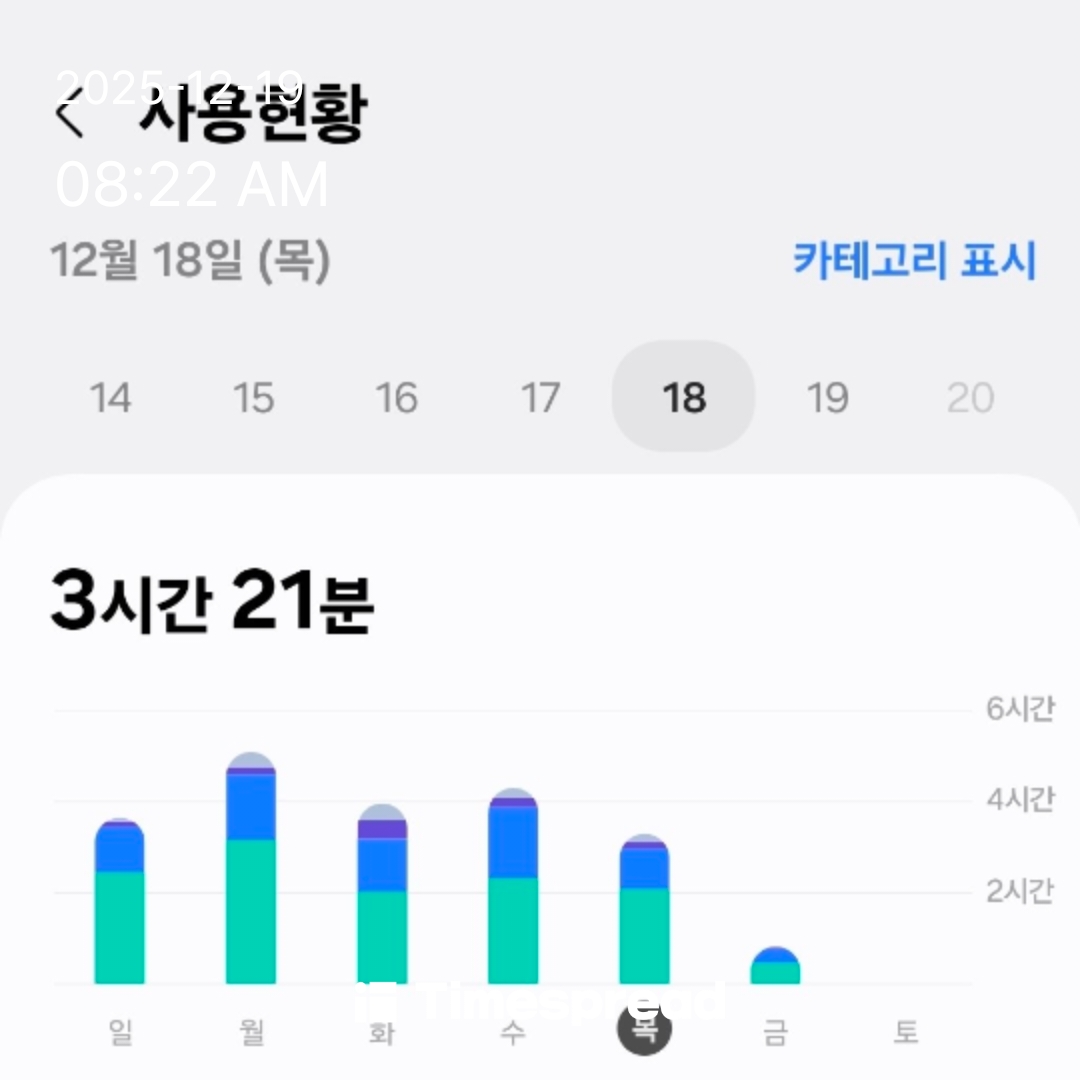Tap the Monday (월) usage bar
The image size is (1080, 1080).
pos(251,870)
